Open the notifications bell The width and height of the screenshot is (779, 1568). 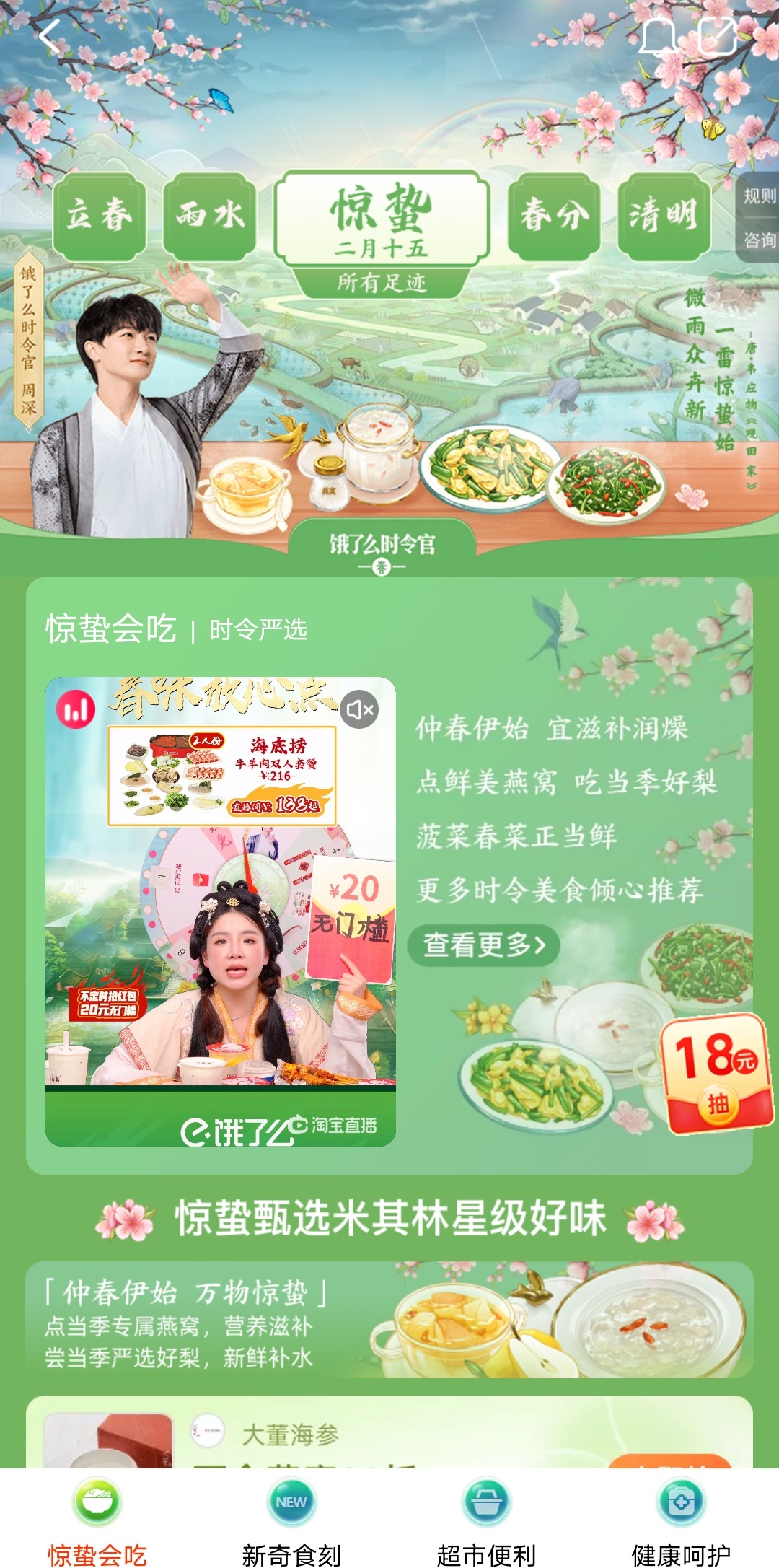click(658, 37)
